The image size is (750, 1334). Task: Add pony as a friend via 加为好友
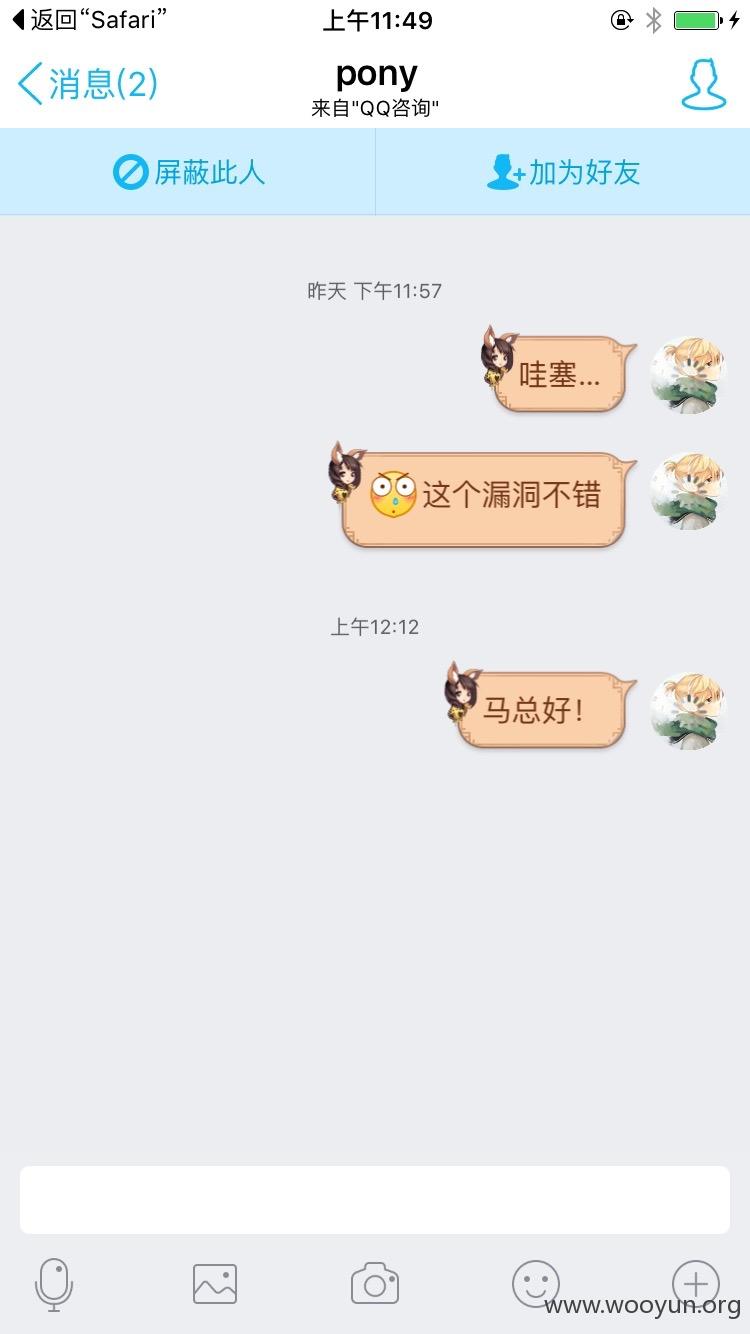click(x=563, y=172)
